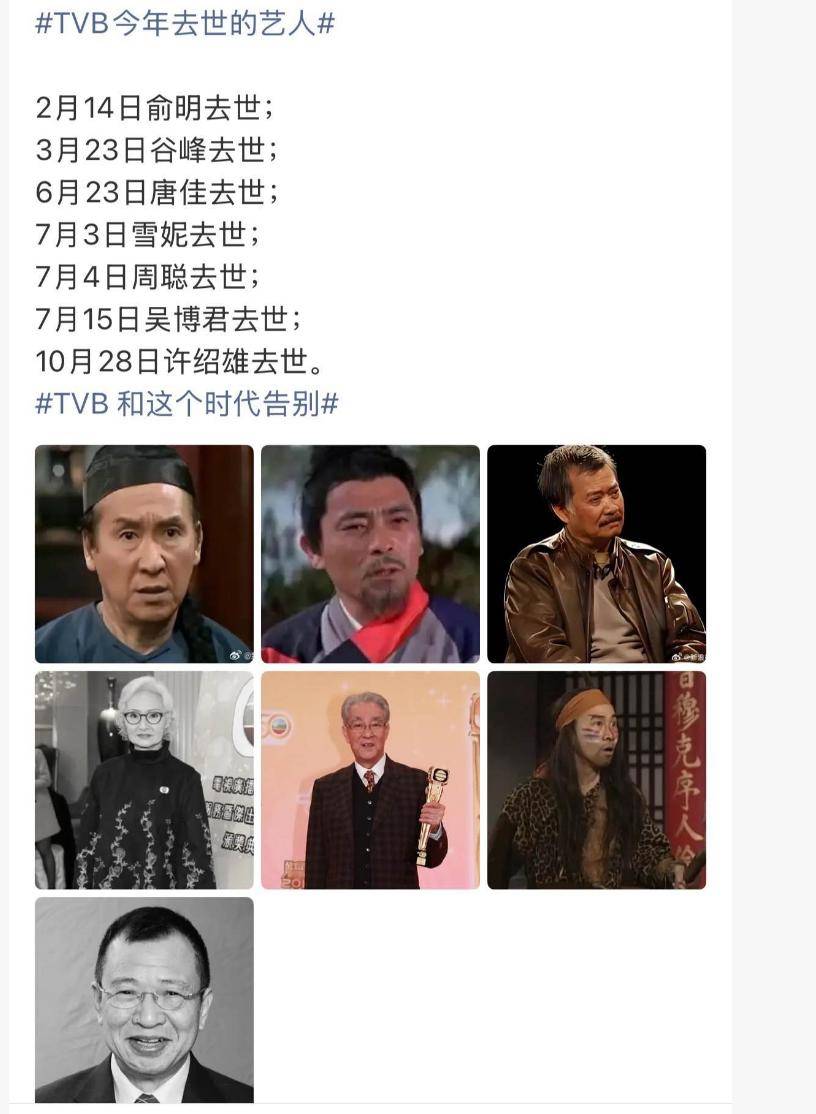816x1114 pixels.
Task: Open photo of bearded man with red scarf
Action: [370, 553]
